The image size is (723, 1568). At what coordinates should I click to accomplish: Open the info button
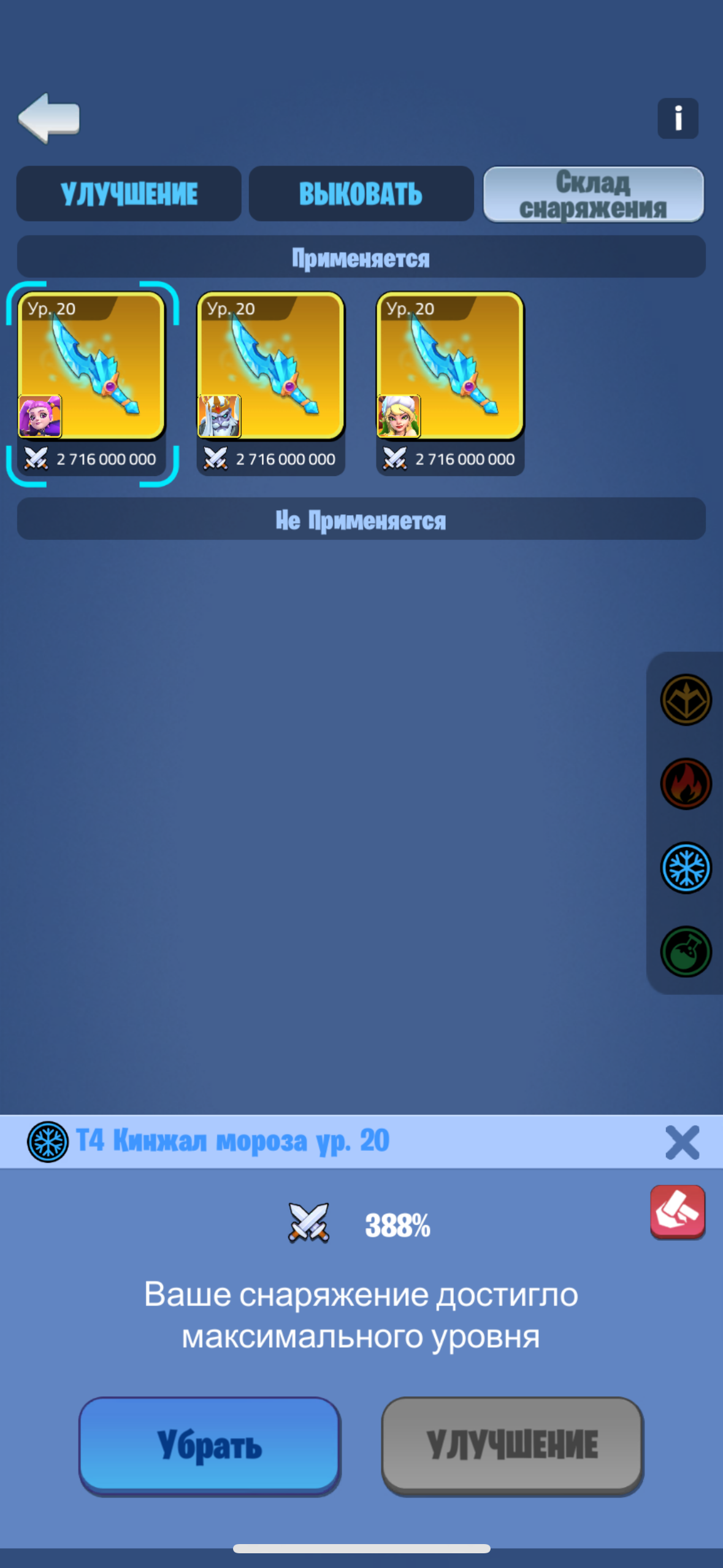tap(678, 118)
